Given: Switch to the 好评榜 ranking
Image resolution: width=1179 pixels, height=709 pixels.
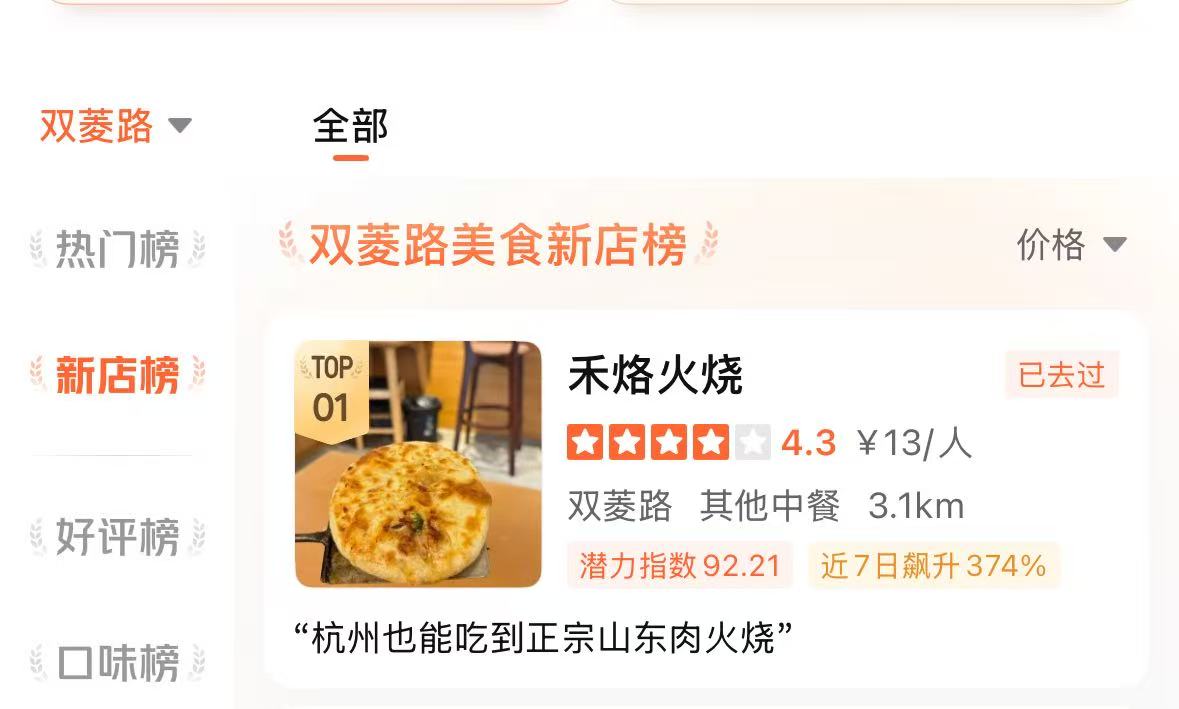Looking at the screenshot, I should [x=117, y=536].
